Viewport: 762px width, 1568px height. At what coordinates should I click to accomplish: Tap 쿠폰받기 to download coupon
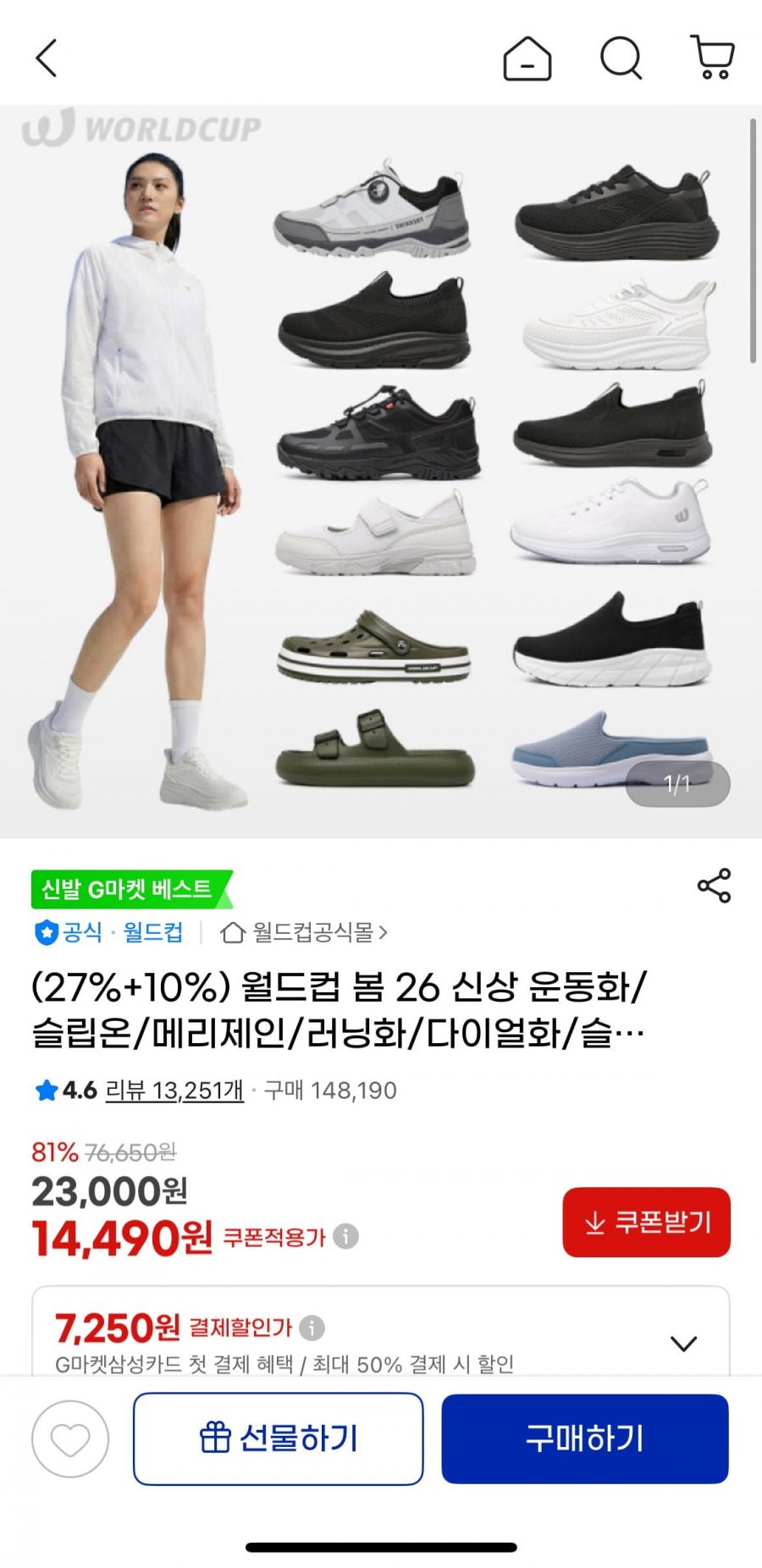(646, 1222)
